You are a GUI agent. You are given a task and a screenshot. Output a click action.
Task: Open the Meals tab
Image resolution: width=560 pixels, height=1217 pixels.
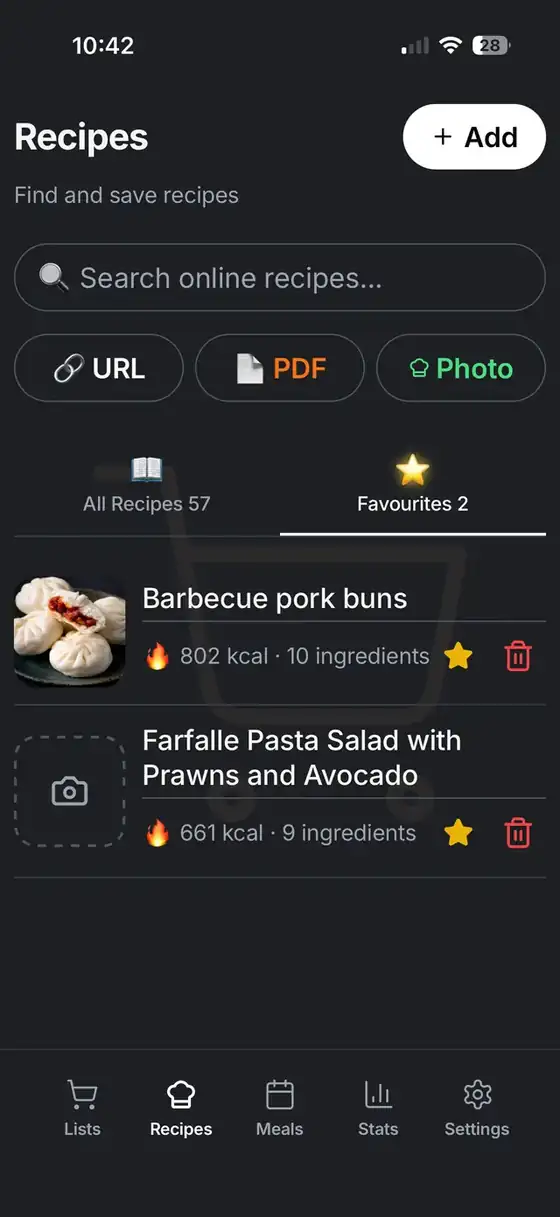coord(280,1108)
